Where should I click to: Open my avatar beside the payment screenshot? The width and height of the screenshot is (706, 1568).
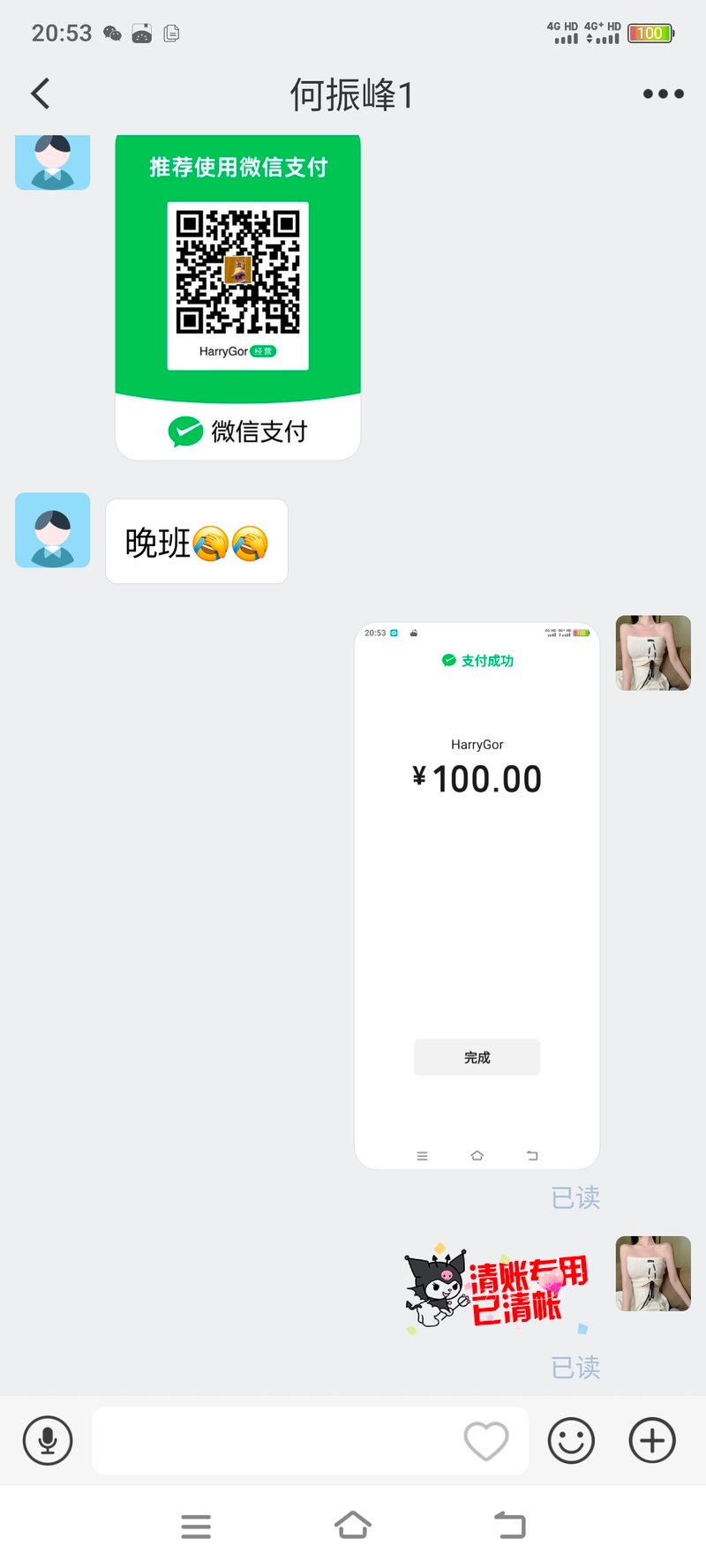click(652, 653)
